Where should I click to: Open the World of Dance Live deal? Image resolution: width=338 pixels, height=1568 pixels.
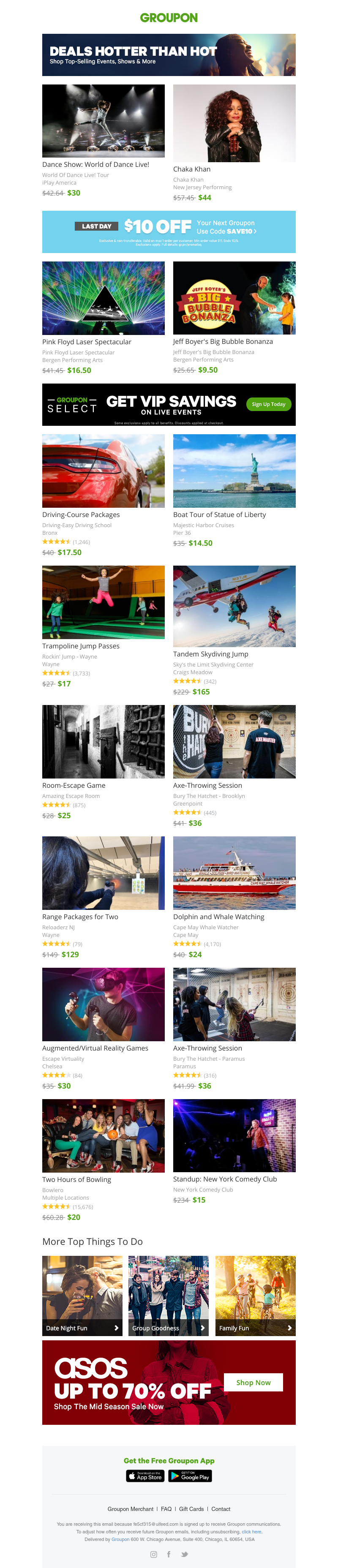(x=103, y=120)
